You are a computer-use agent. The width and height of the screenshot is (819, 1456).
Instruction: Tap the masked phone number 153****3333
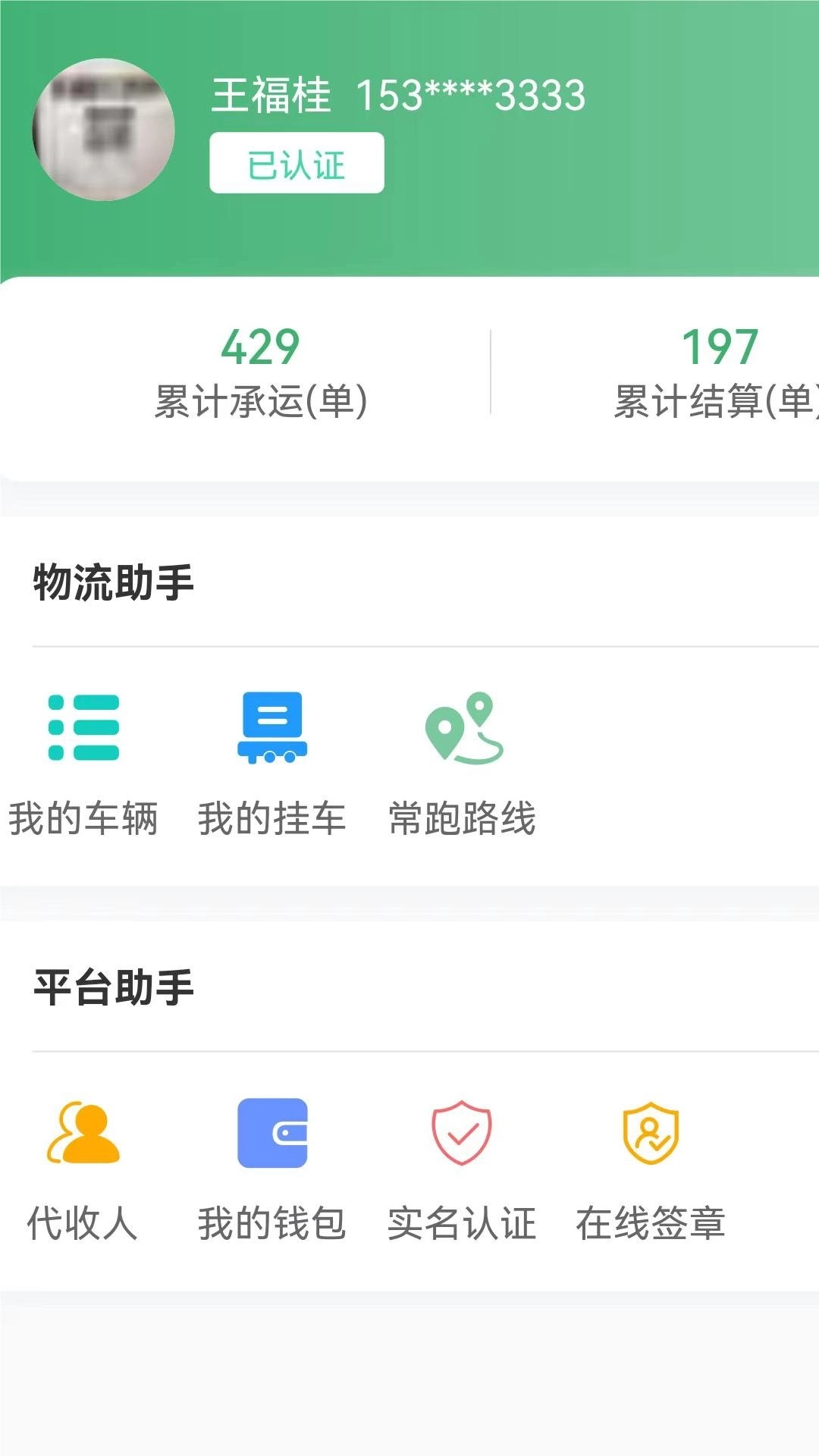coord(470,96)
